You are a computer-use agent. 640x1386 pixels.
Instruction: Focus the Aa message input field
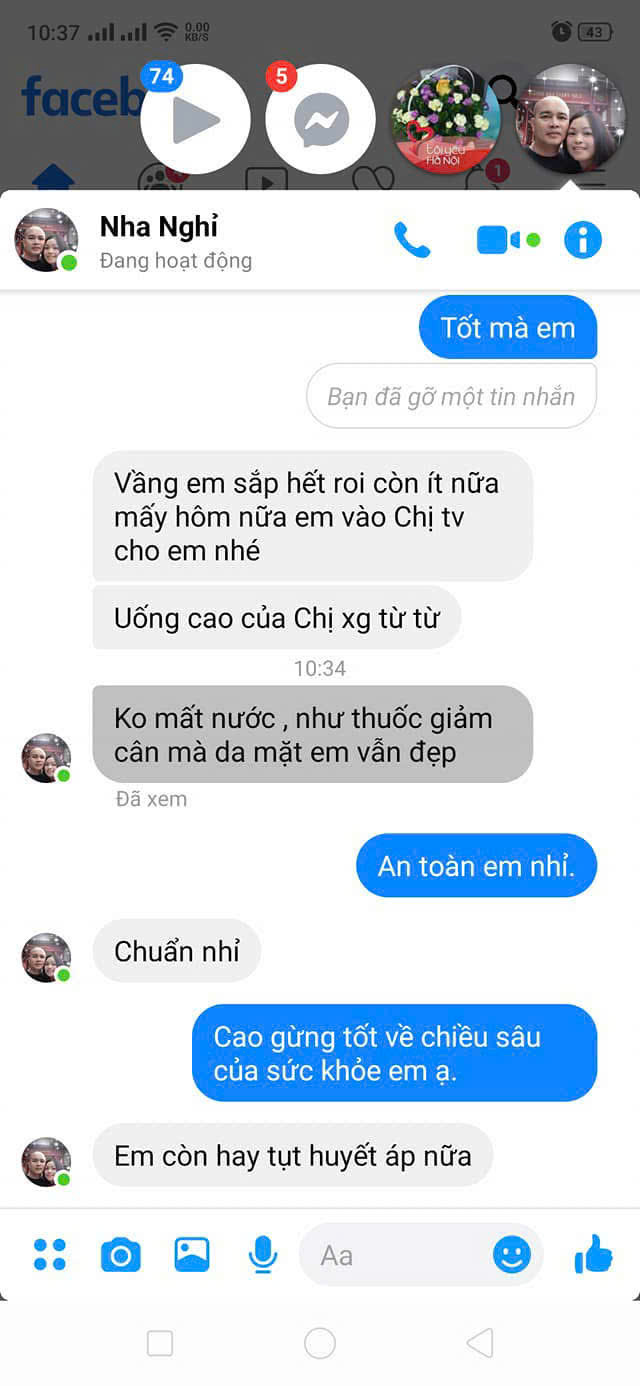tap(400, 1255)
